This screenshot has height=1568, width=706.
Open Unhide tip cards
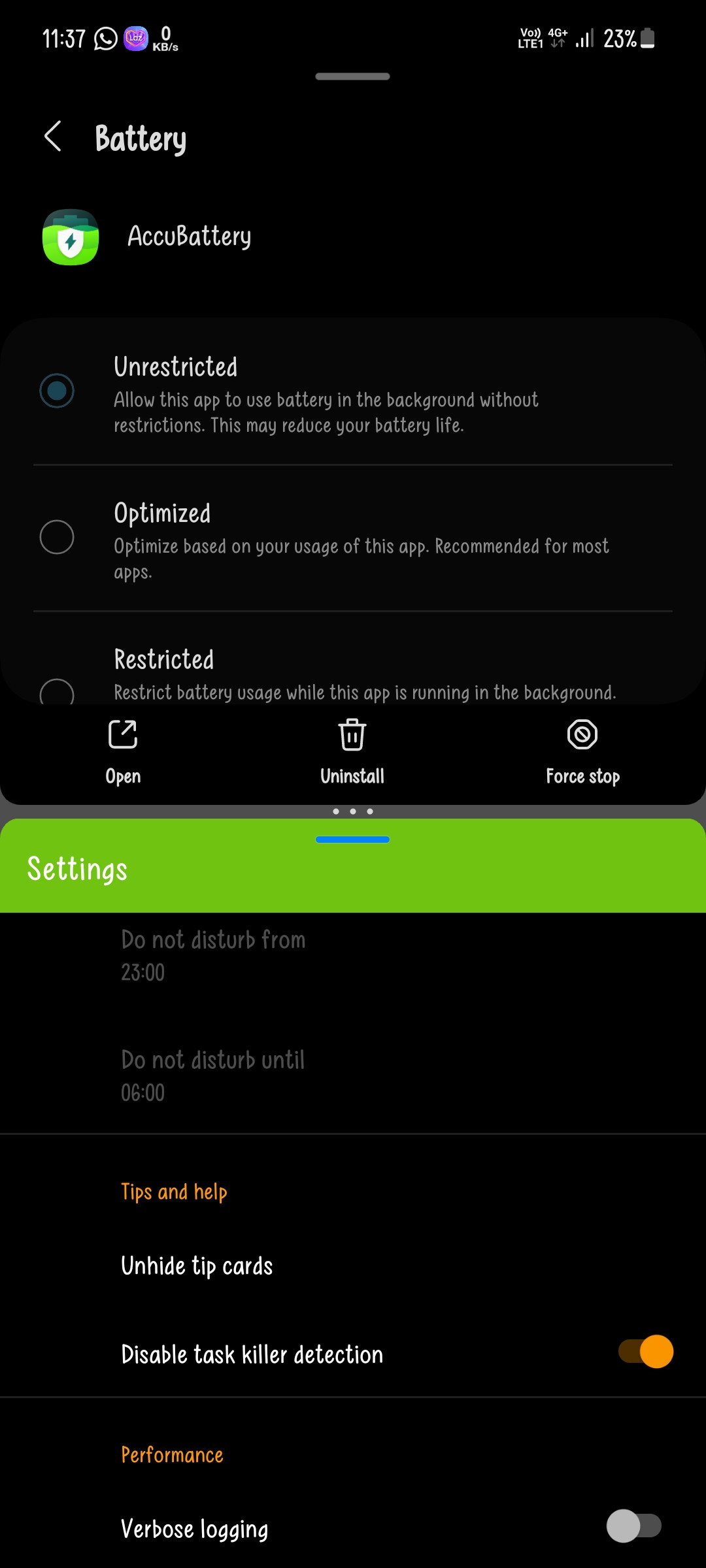click(353, 1266)
